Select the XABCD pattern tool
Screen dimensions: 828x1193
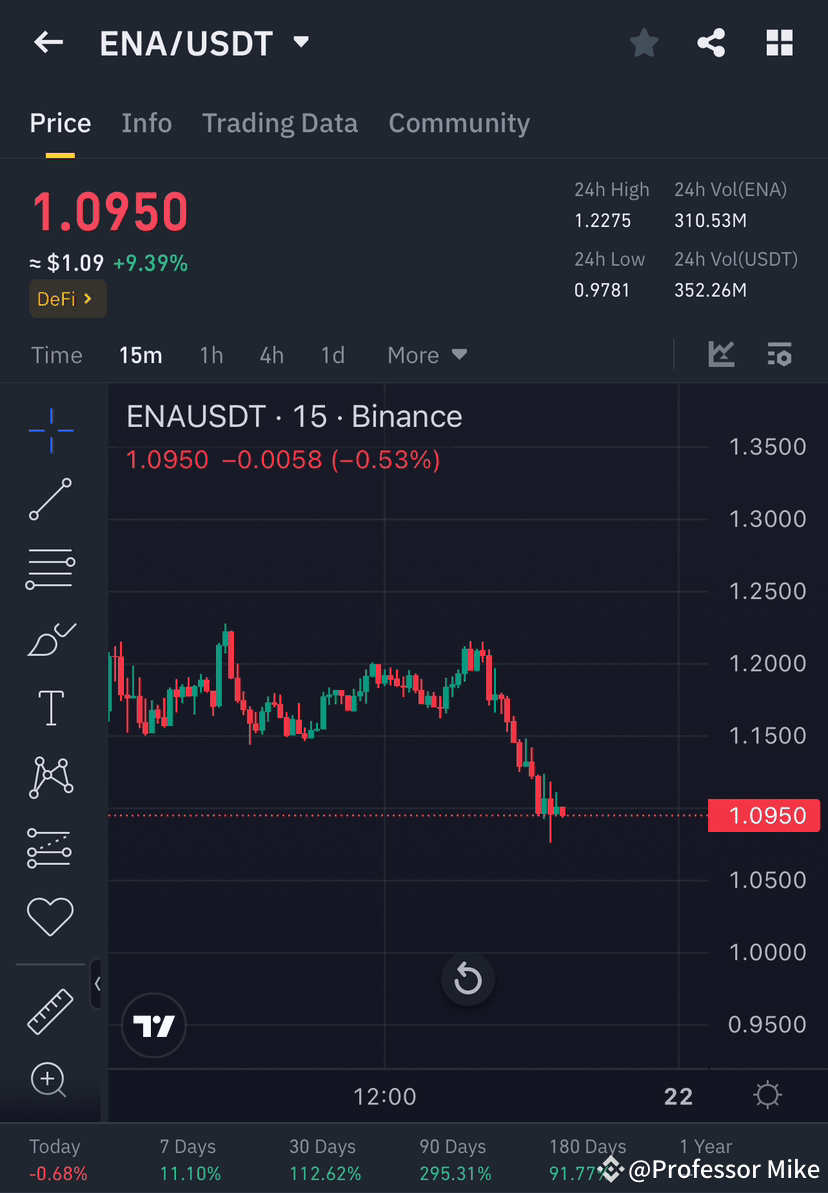click(x=50, y=777)
